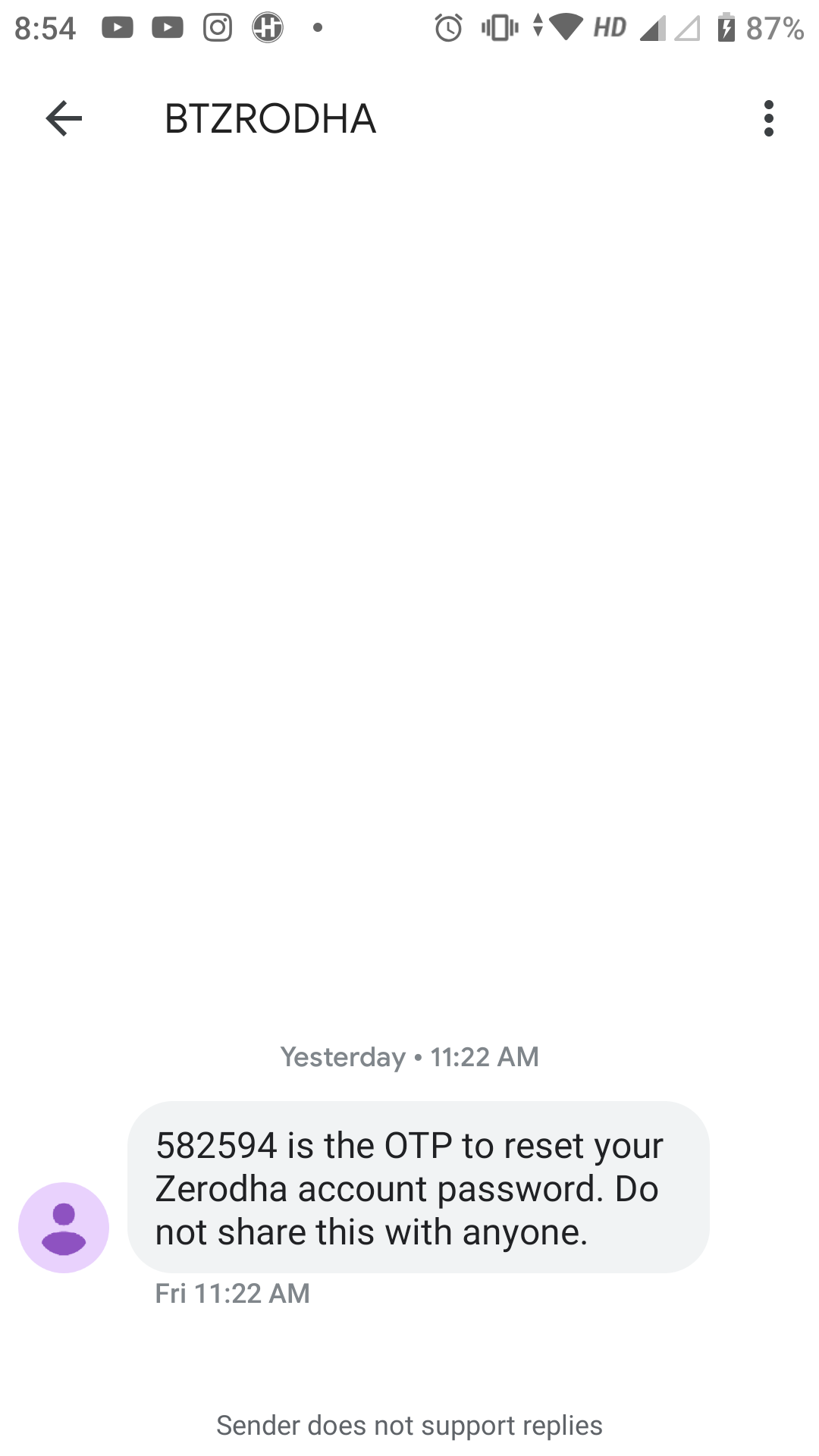Tap the Zerodha OTP message bubble

click(x=419, y=1188)
